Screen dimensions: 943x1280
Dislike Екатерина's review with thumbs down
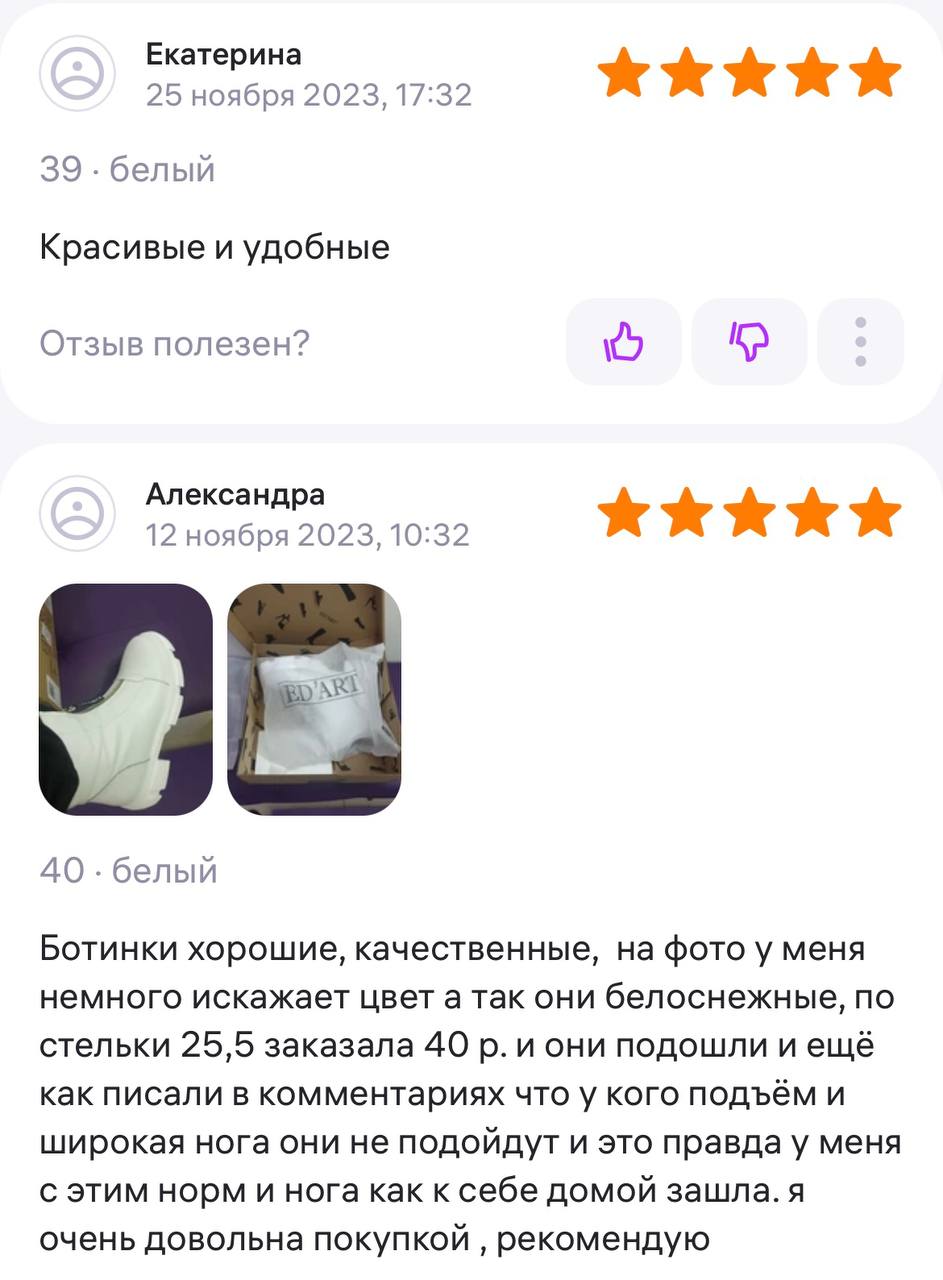[x=749, y=342]
